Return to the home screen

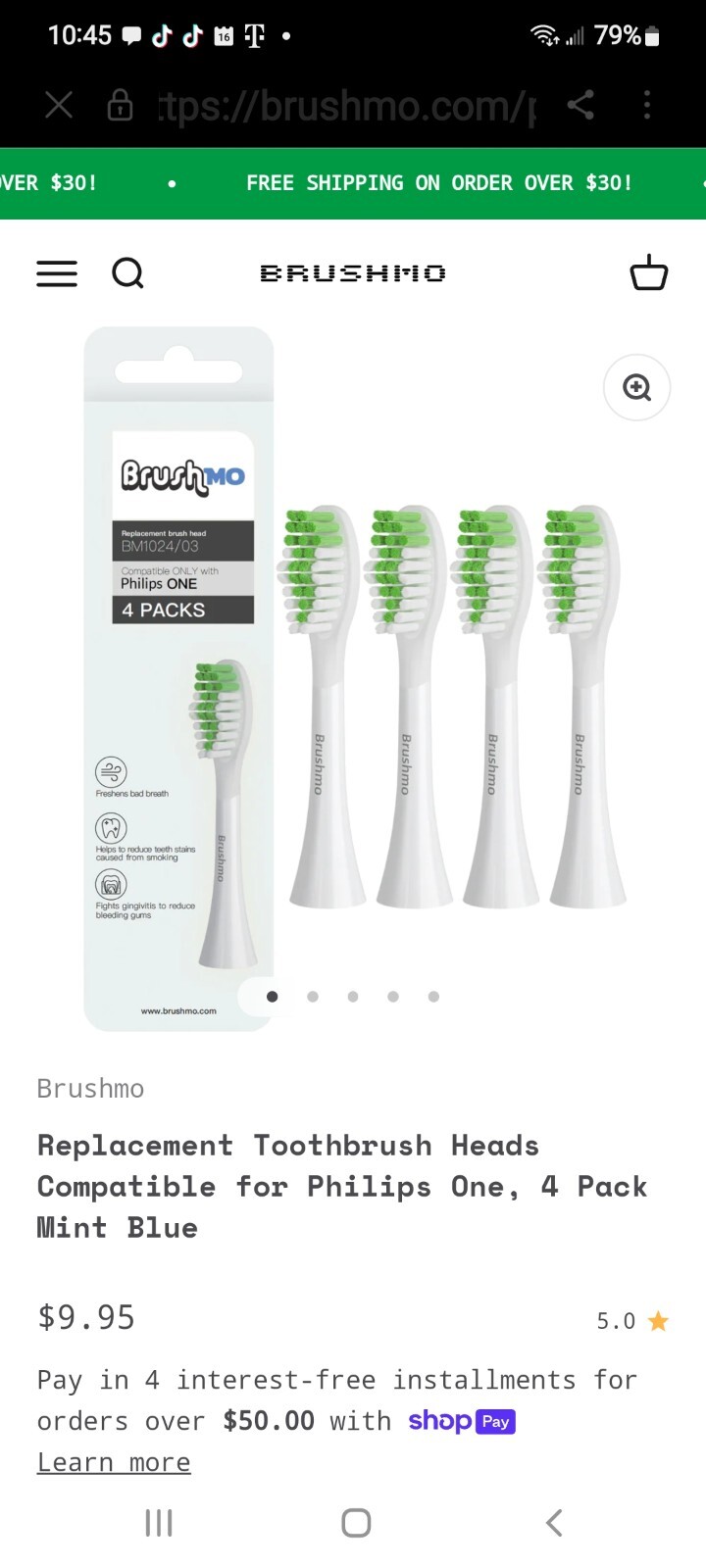click(x=356, y=1523)
